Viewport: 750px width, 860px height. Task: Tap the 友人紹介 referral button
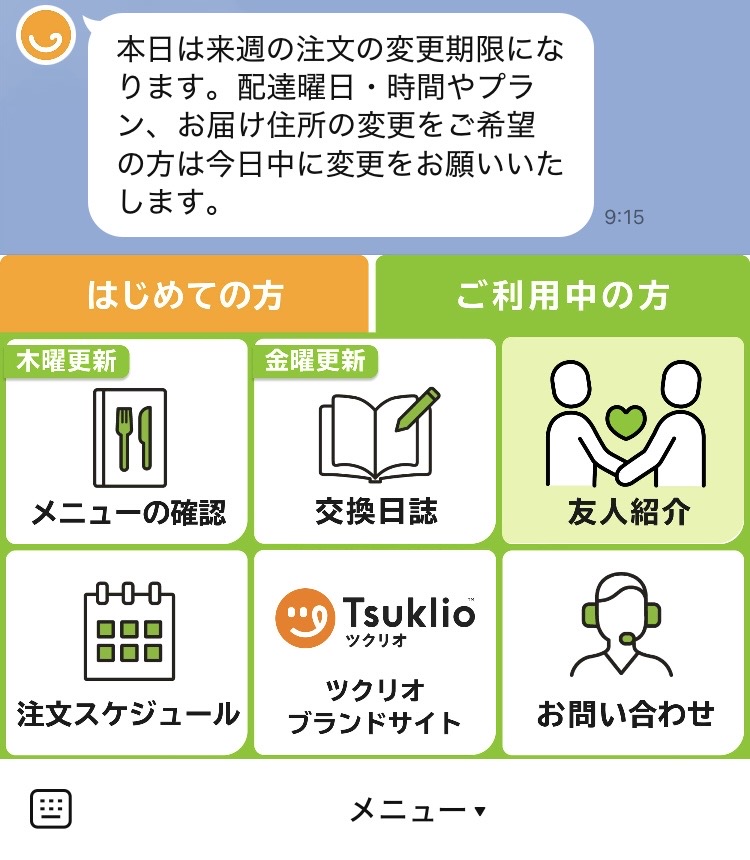click(x=624, y=440)
